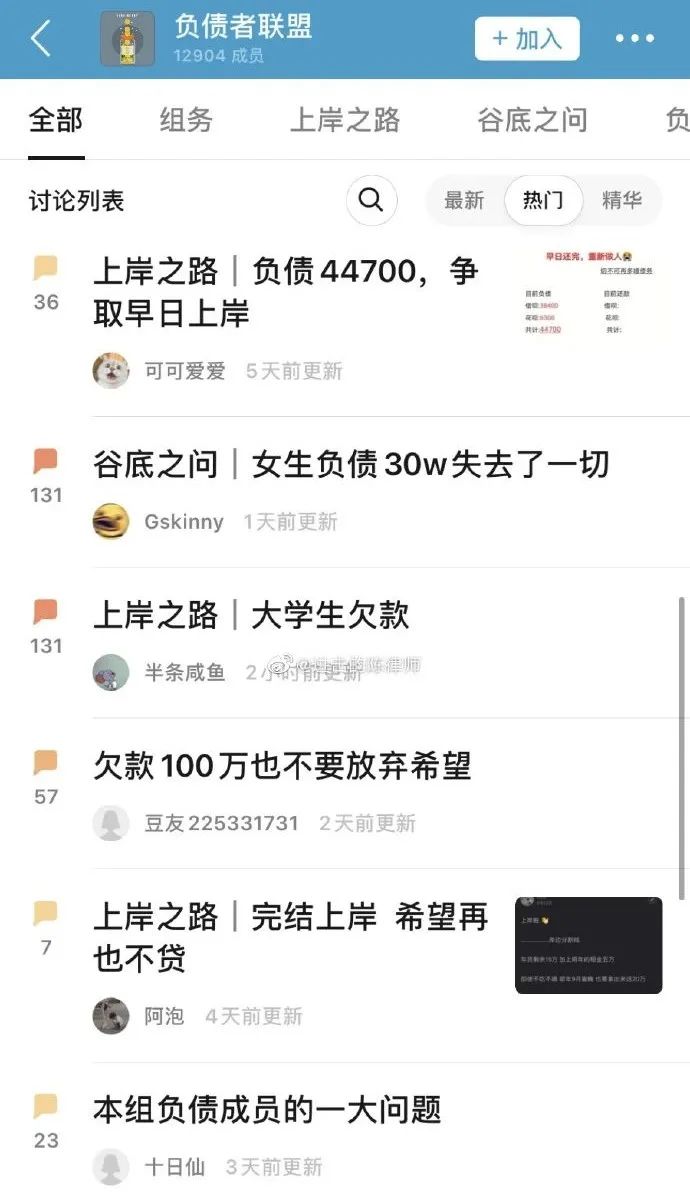Open the three-dot overflow menu

[634, 39]
